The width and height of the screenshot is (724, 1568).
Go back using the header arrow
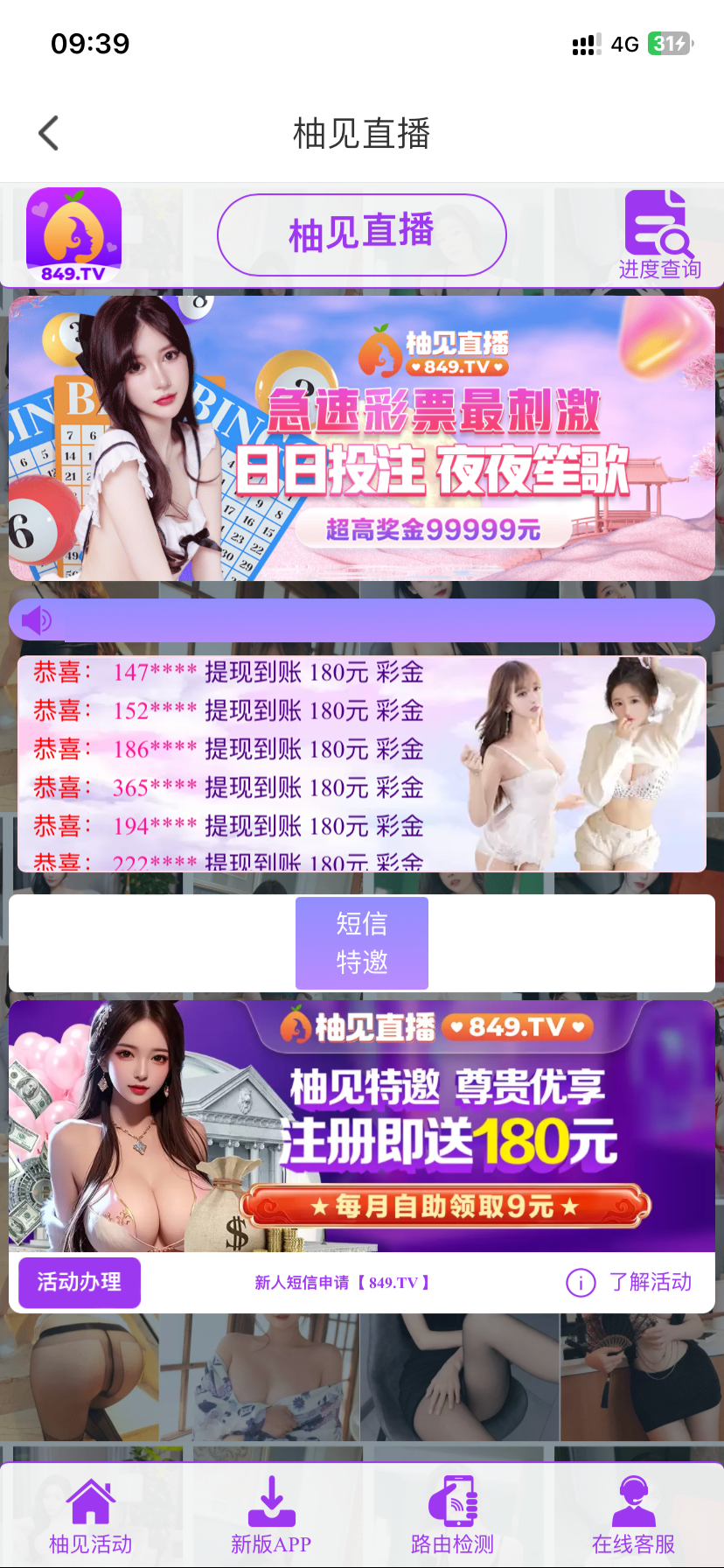(49, 134)
